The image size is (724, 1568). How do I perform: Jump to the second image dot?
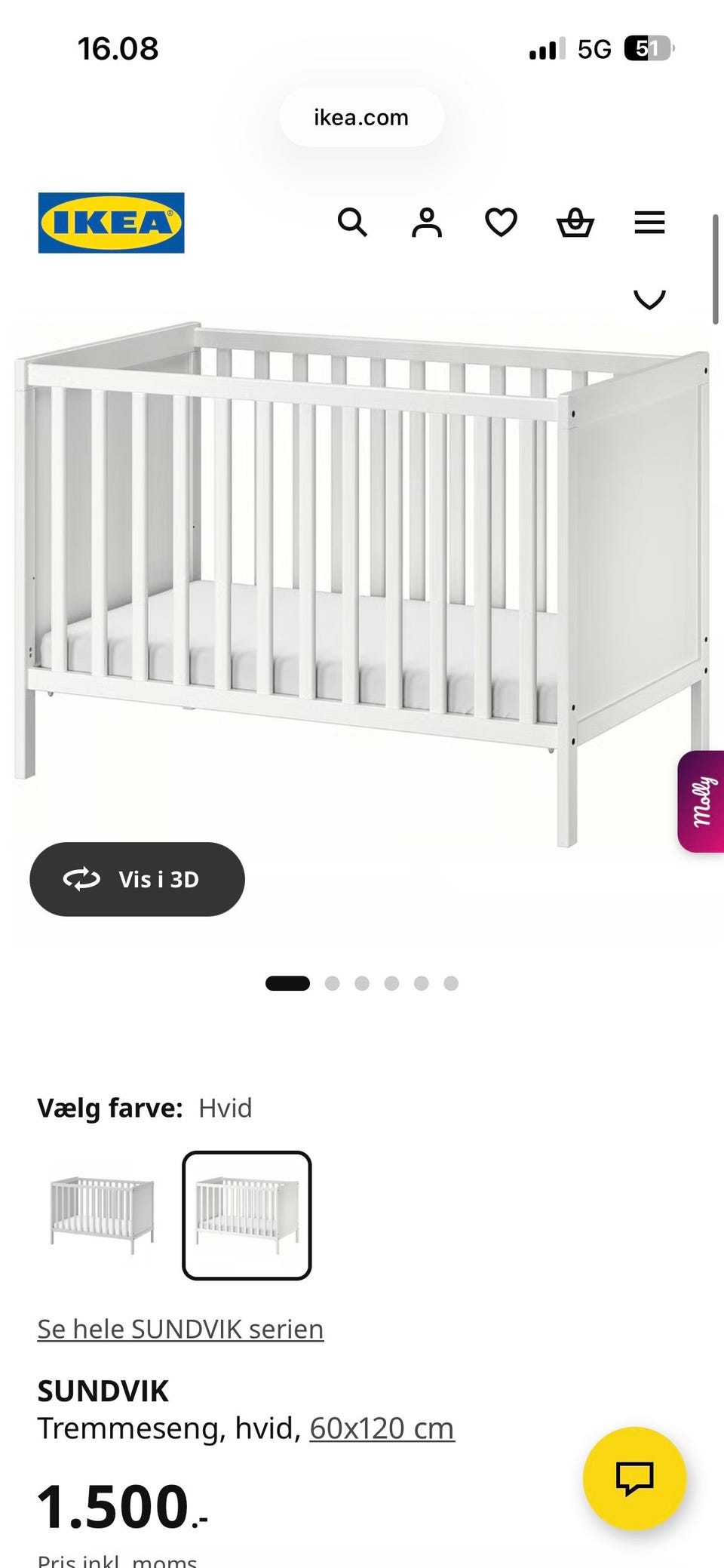[332, 983]
